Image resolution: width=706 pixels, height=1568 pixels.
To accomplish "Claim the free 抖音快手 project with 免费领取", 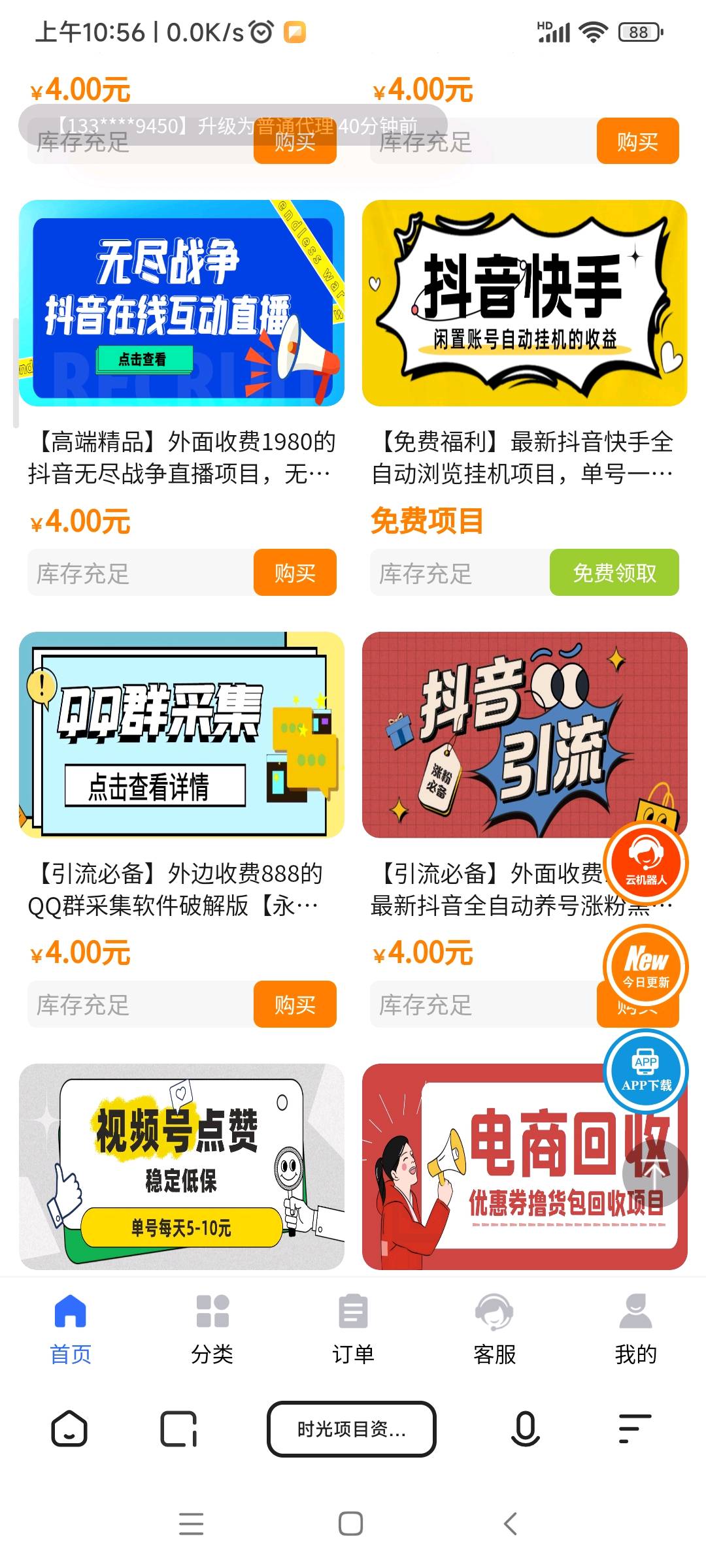I will click(614, 573).
